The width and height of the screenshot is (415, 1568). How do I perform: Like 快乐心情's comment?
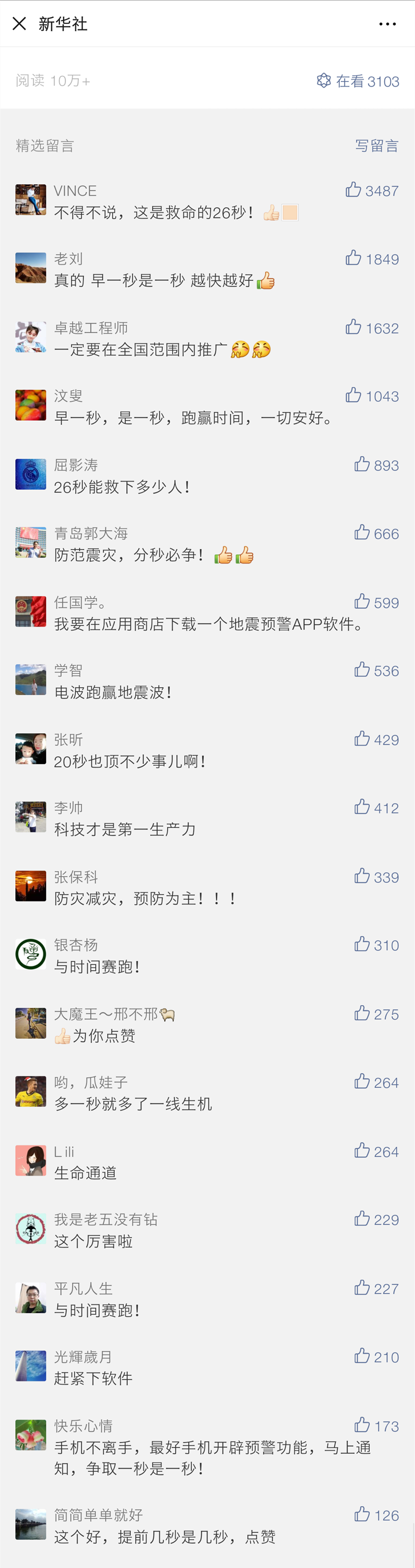pos(362,1425)
